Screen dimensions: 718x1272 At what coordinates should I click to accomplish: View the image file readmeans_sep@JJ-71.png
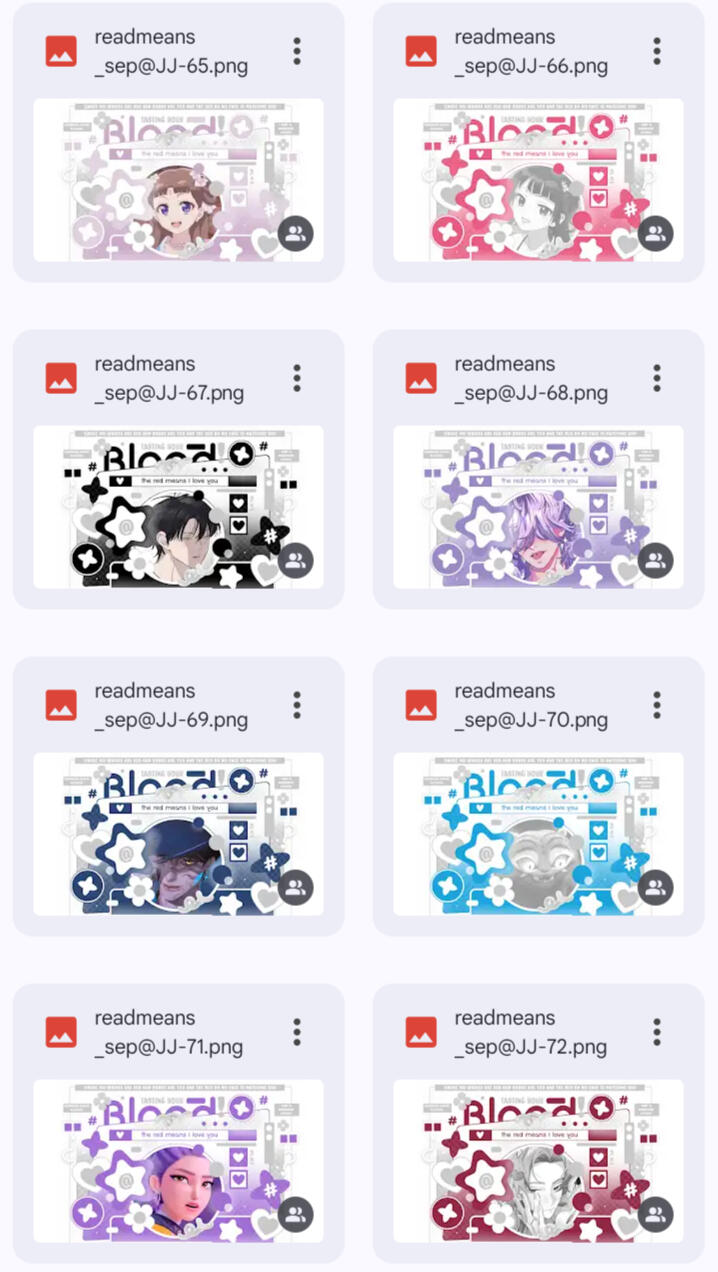(x=178, y=1161)
